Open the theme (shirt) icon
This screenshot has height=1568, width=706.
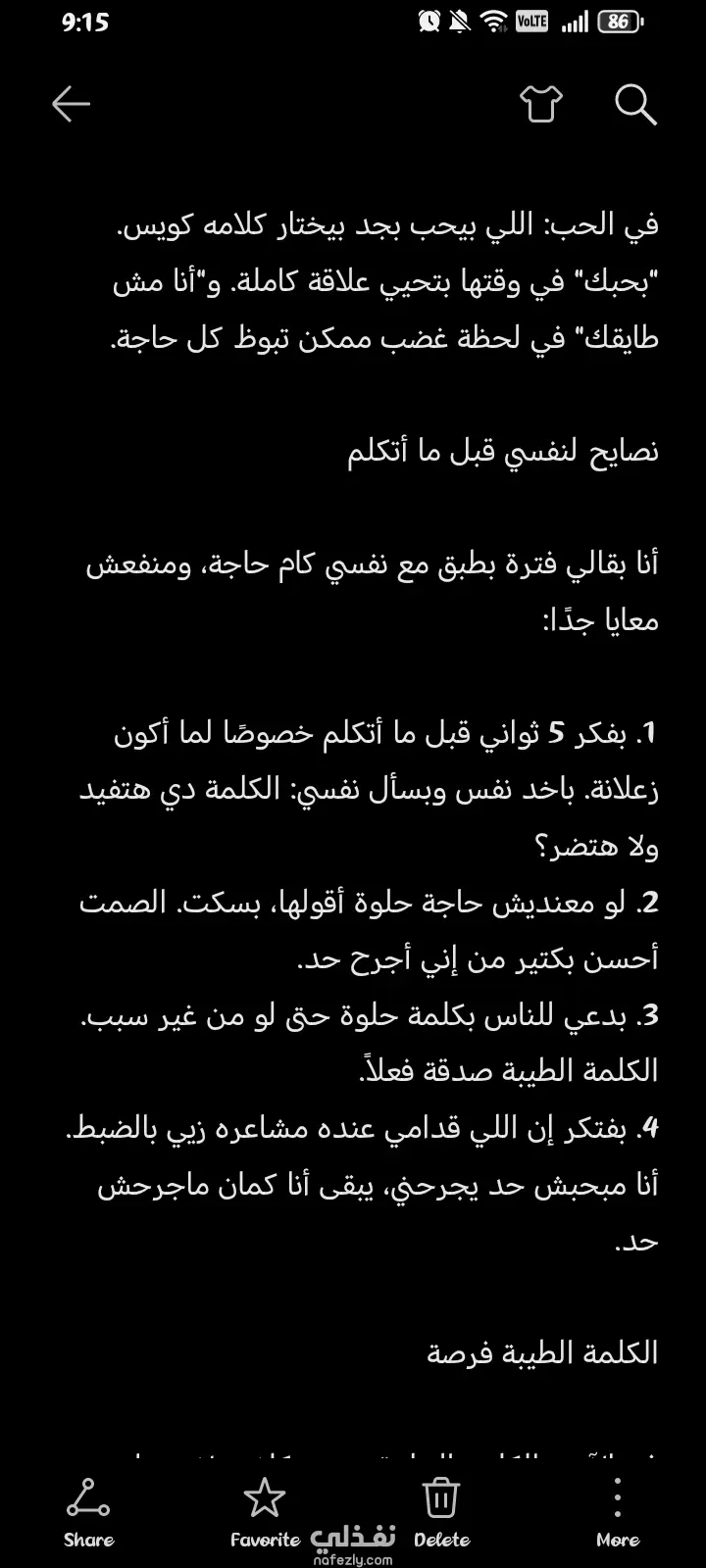(x=541, y=104)
